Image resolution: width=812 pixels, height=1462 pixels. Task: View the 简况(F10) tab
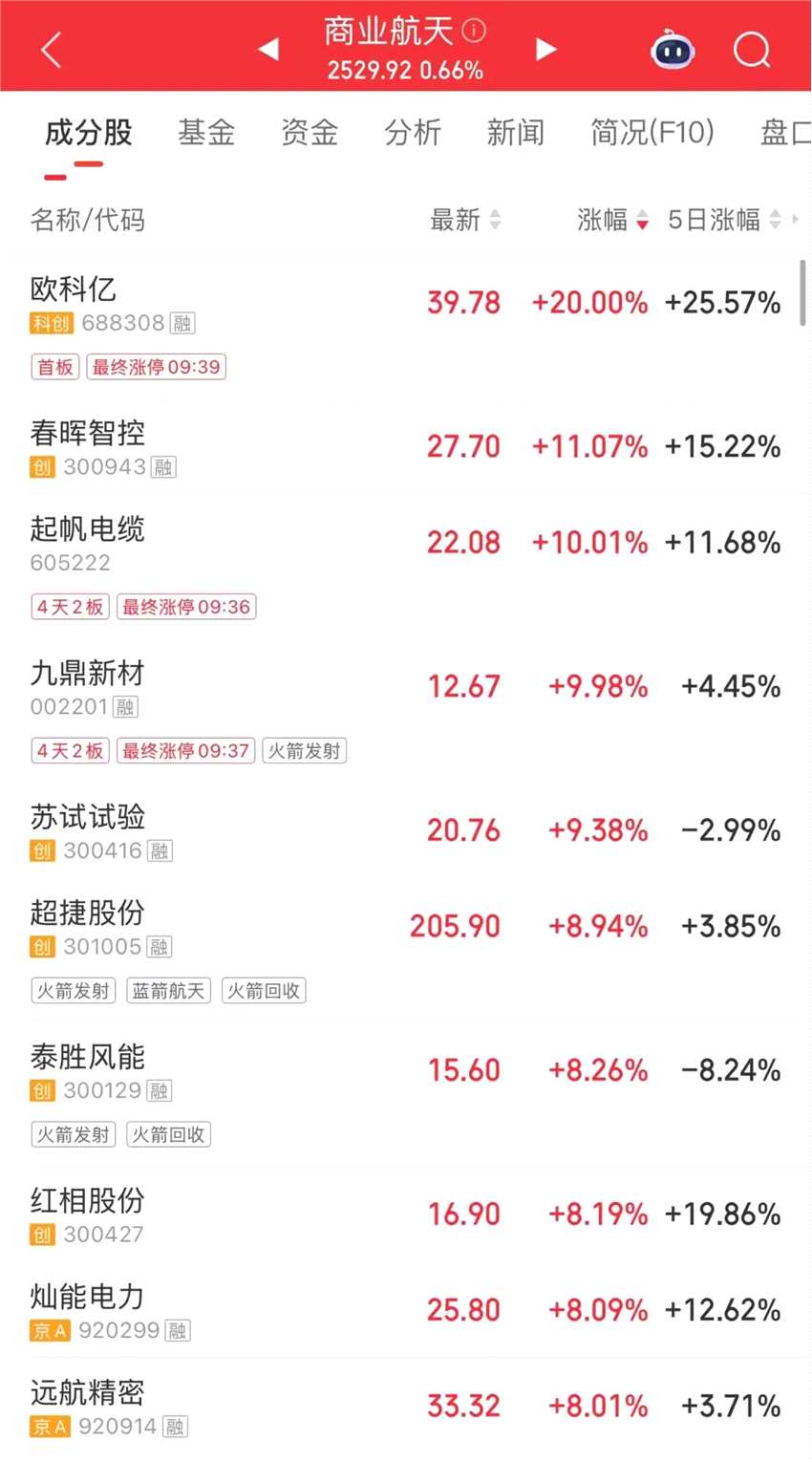coord(652,133)
